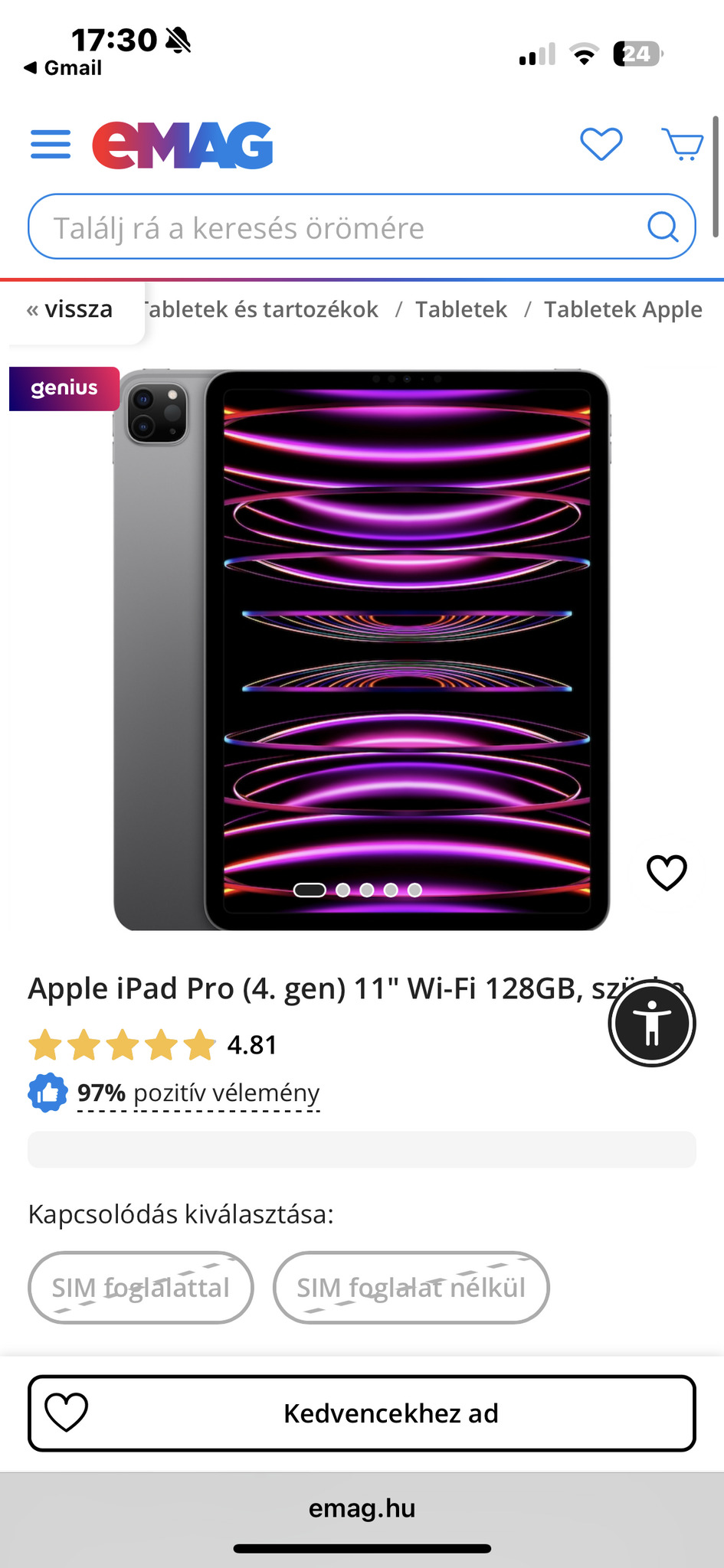Image resolution: width=724 pixels, height=1568 pixels.
Task: Select 'SIM foglalattal' option
Action: 141,1288
